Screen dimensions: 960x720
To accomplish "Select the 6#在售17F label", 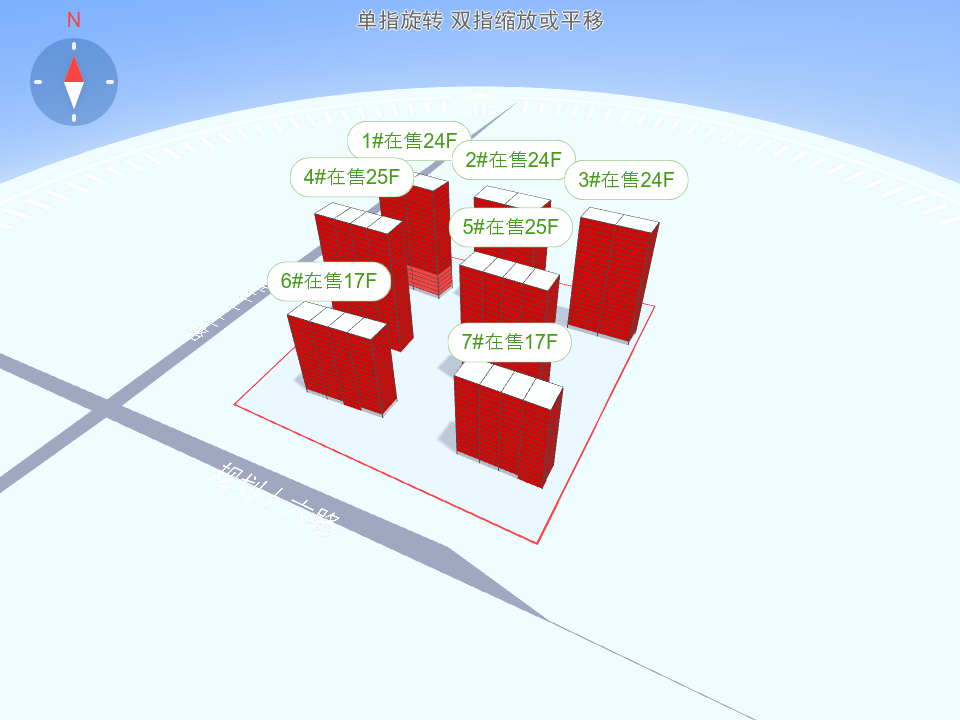I will click(328, 281).
